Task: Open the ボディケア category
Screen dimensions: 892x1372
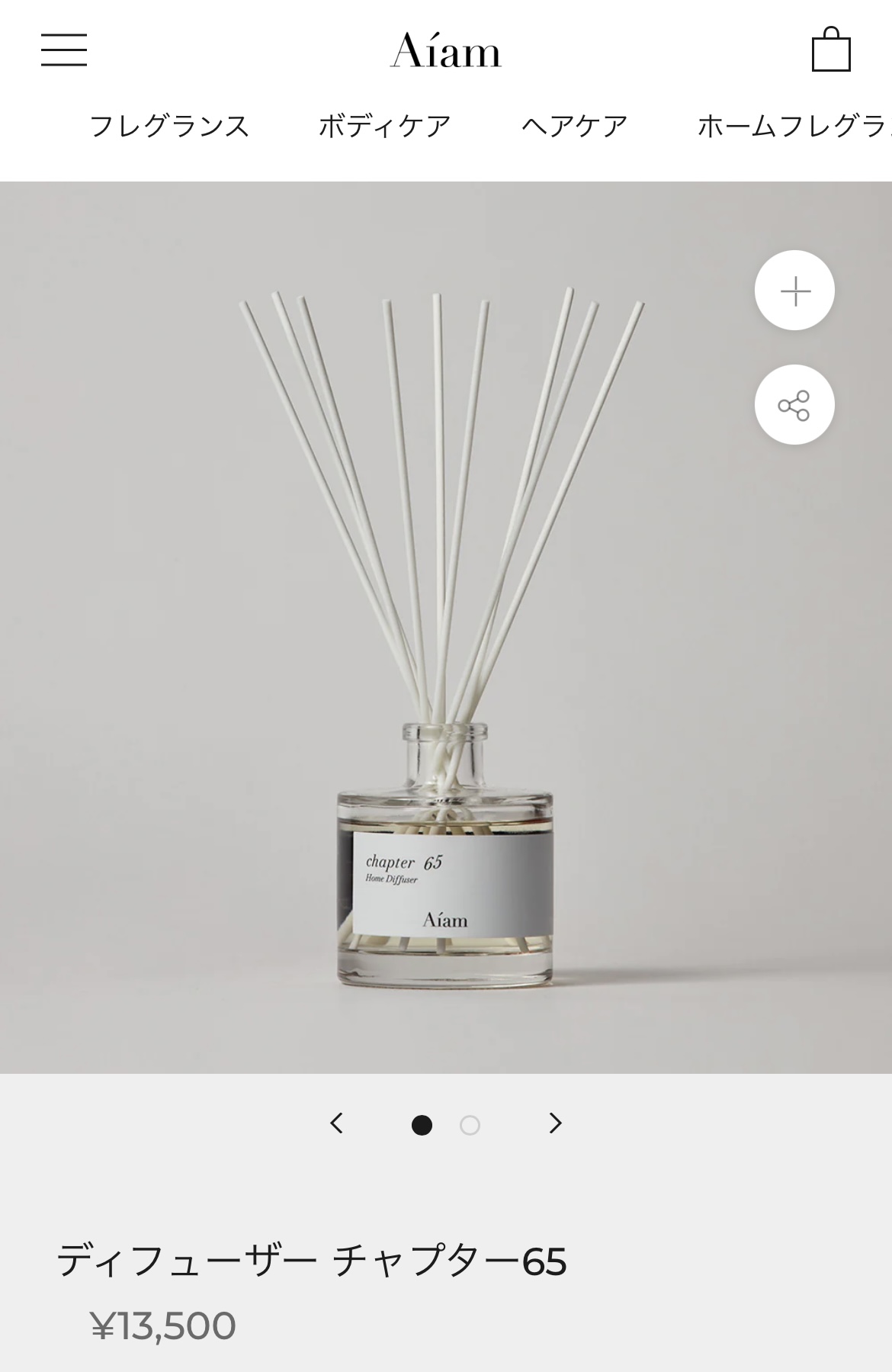Action: (384, 126)
